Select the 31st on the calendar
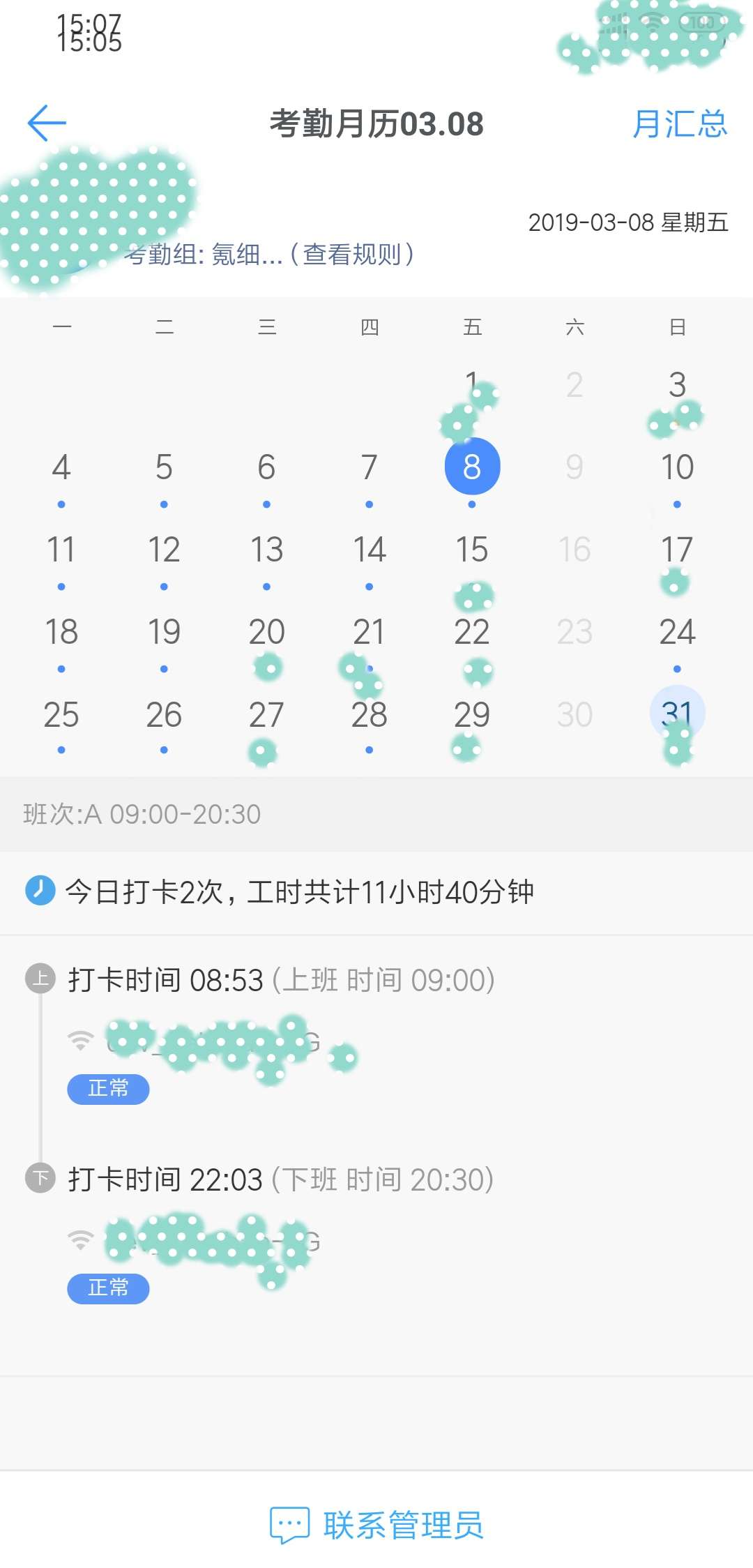 coord(677,714)
